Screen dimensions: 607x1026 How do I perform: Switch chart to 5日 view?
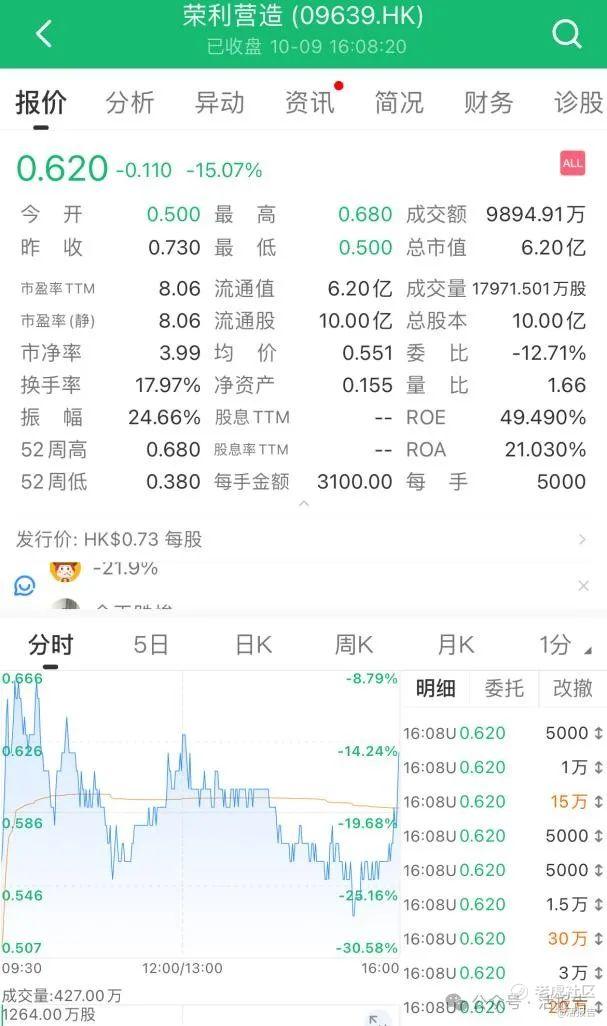tap(151, 645)
